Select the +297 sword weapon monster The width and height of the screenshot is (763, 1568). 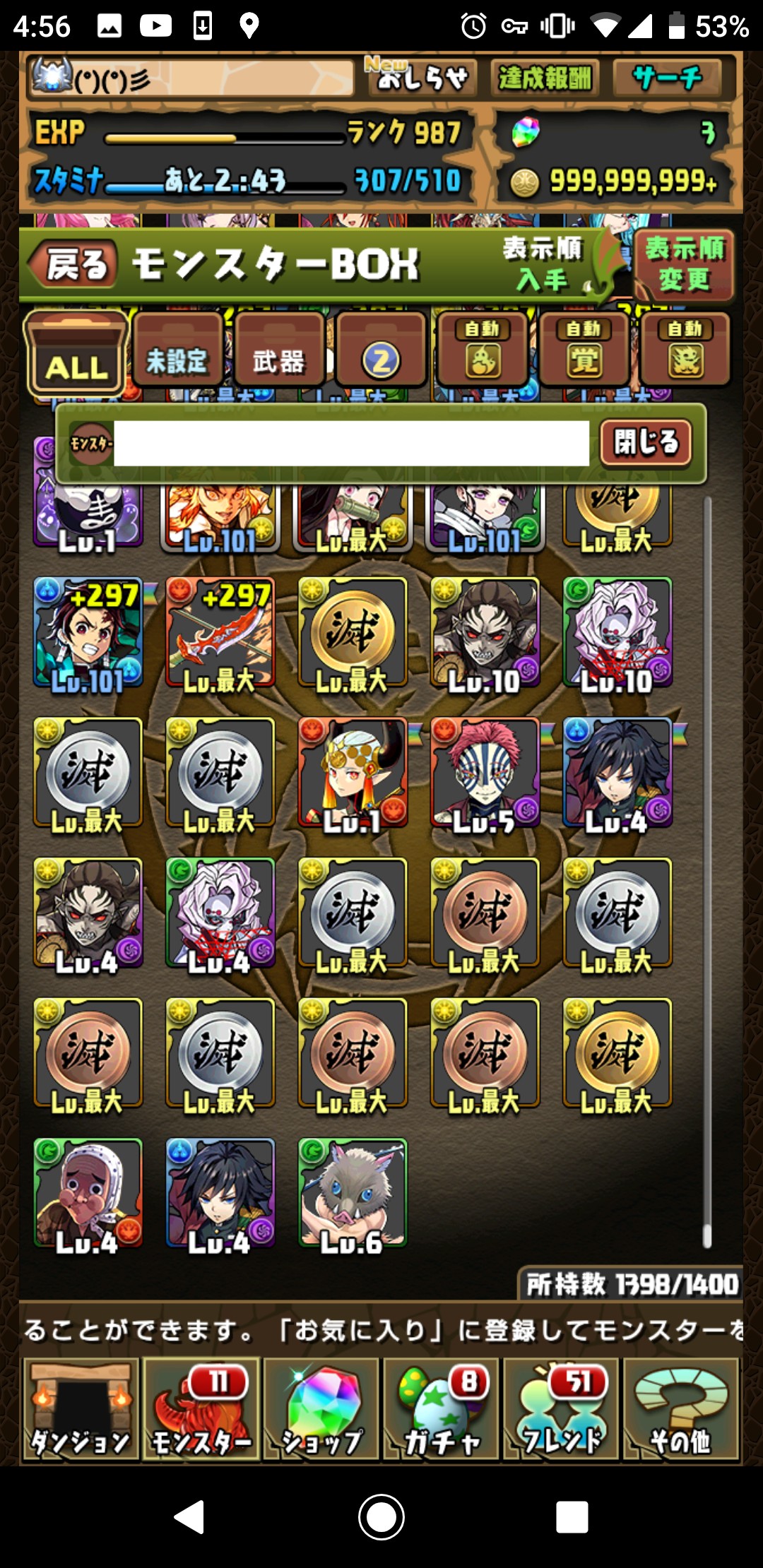pyautogui.click(x=220, y=633)
